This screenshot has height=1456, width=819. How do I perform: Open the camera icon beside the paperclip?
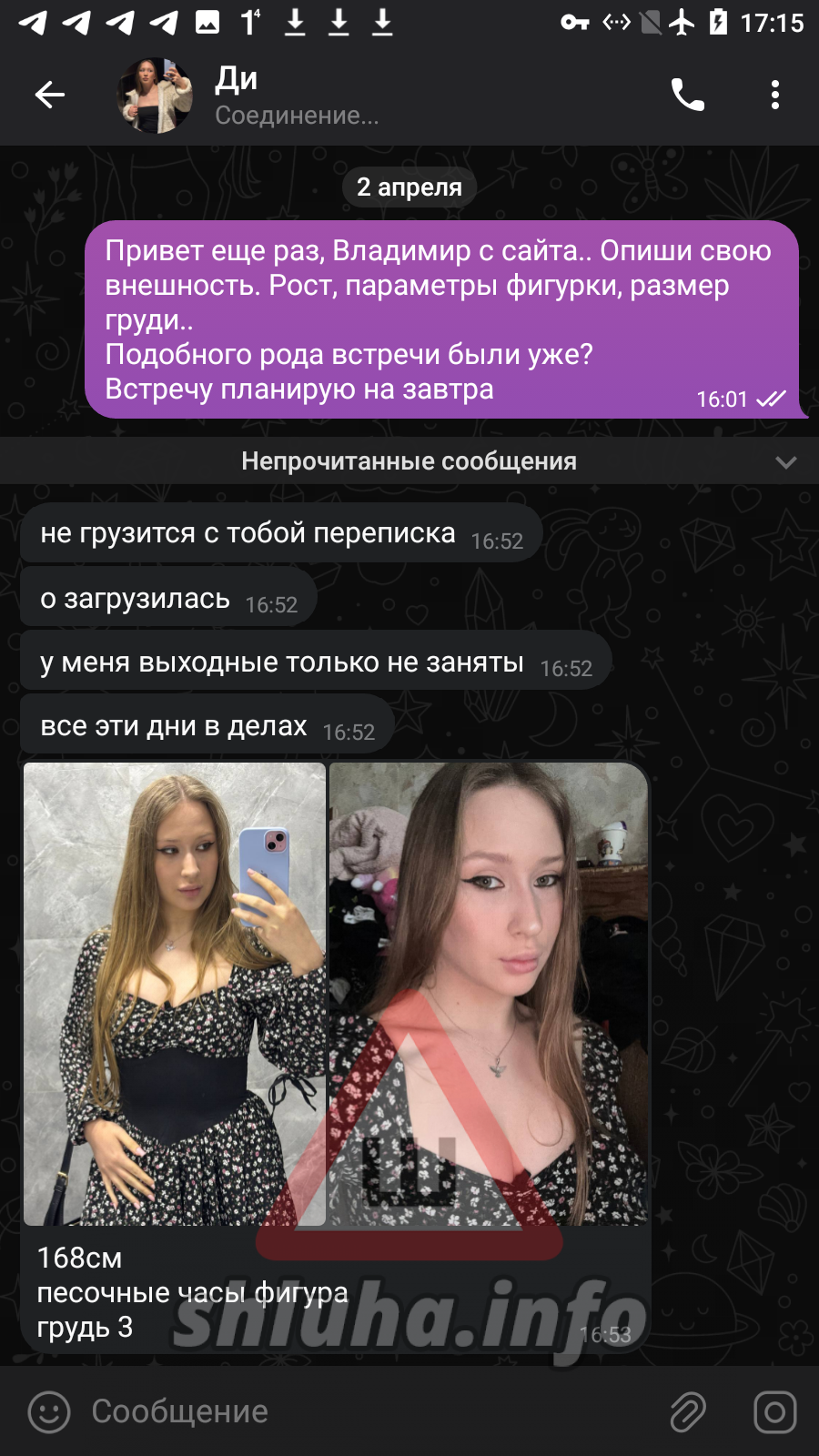[x=775, y=1412]
